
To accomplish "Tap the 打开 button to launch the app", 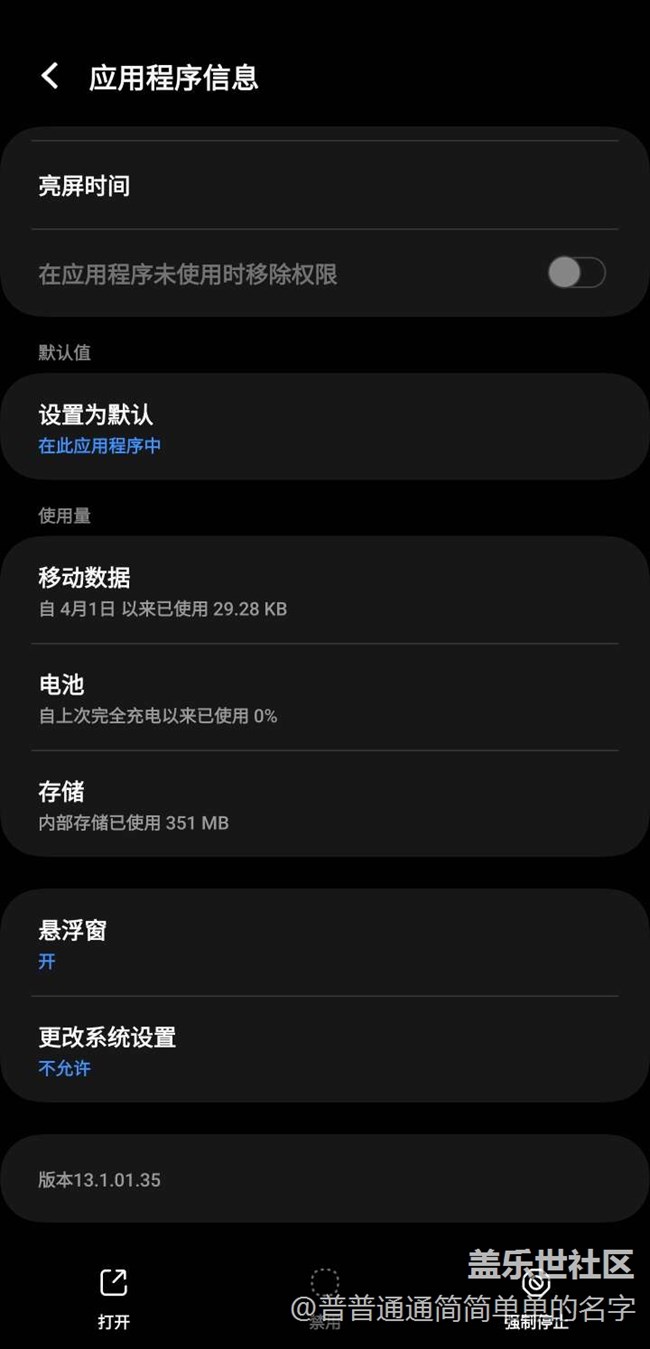I will pyautogui.click(x=113, y=1298).
